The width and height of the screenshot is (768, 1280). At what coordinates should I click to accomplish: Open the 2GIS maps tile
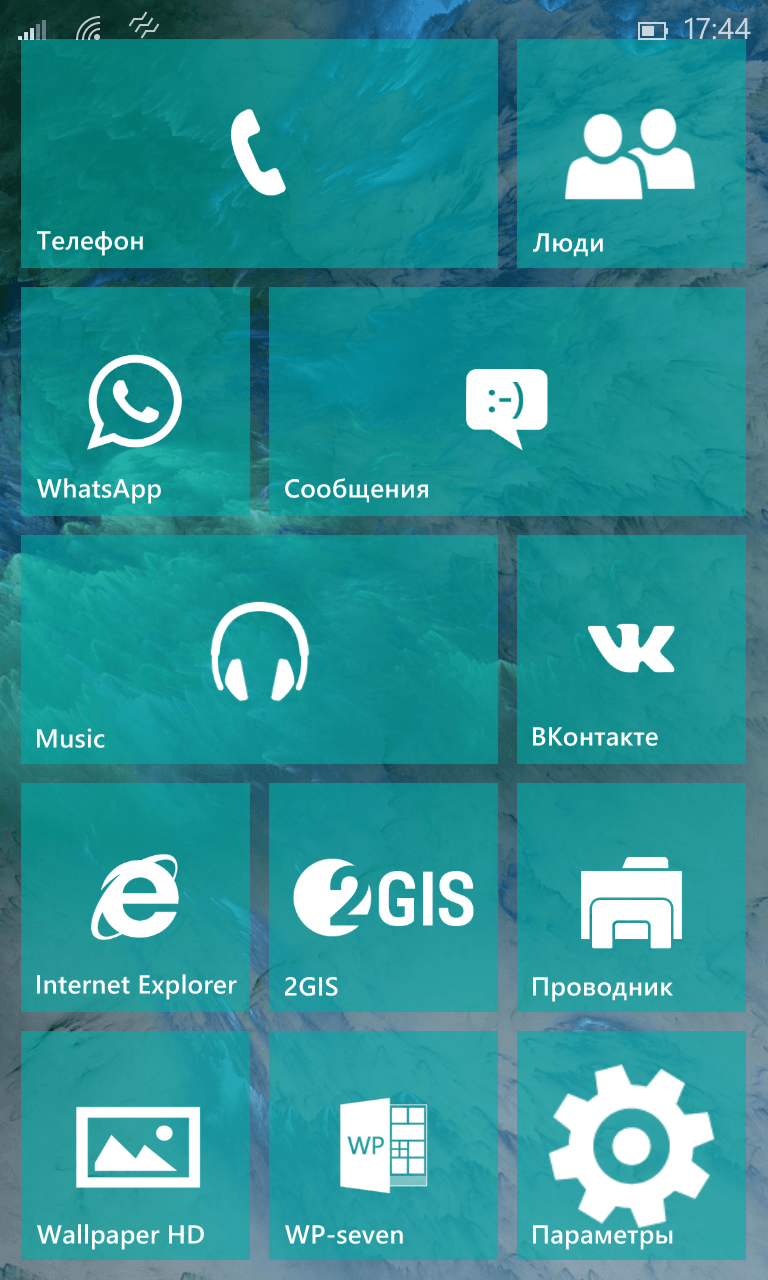point(383,898)
